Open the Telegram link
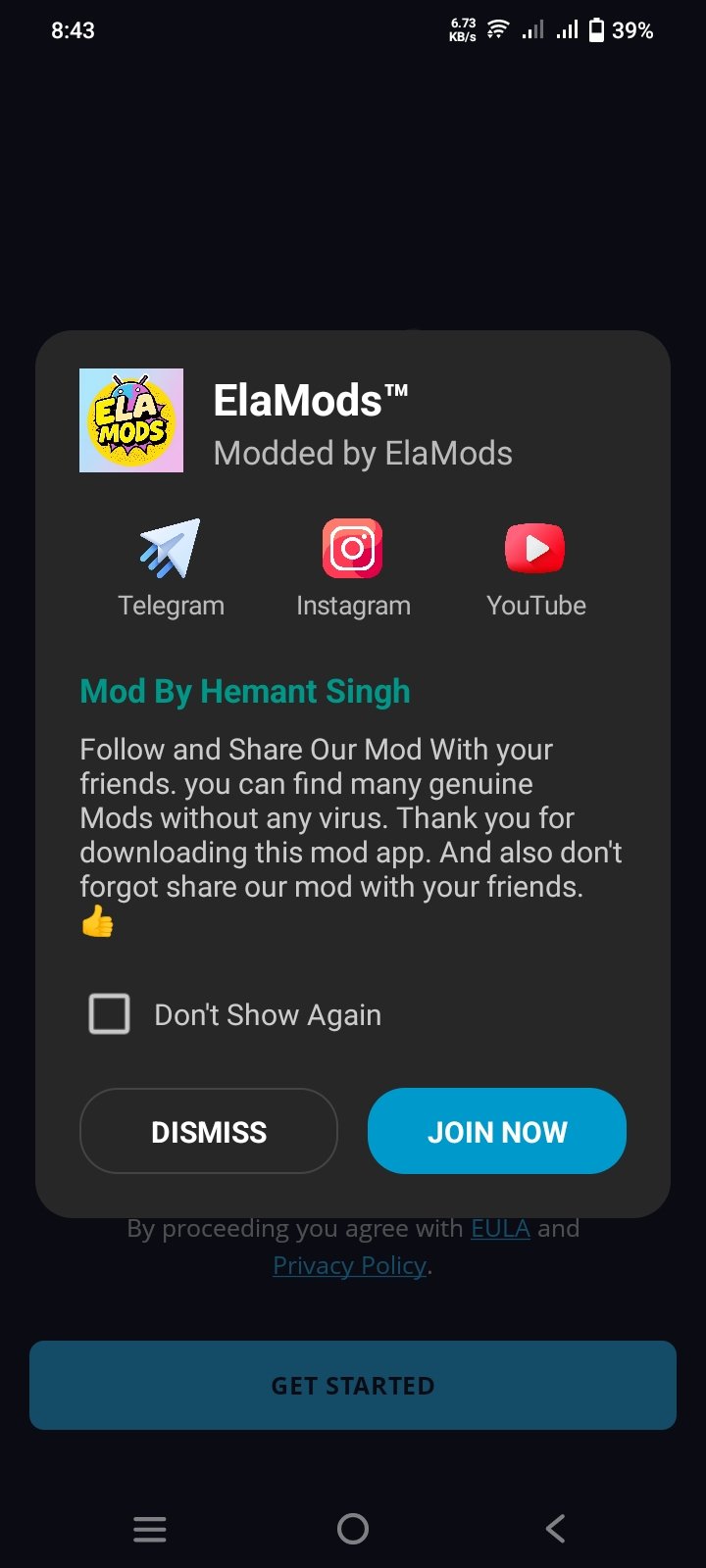Image resolution: width=706 pixels, height=1568 pixels. tap(171, 568)
